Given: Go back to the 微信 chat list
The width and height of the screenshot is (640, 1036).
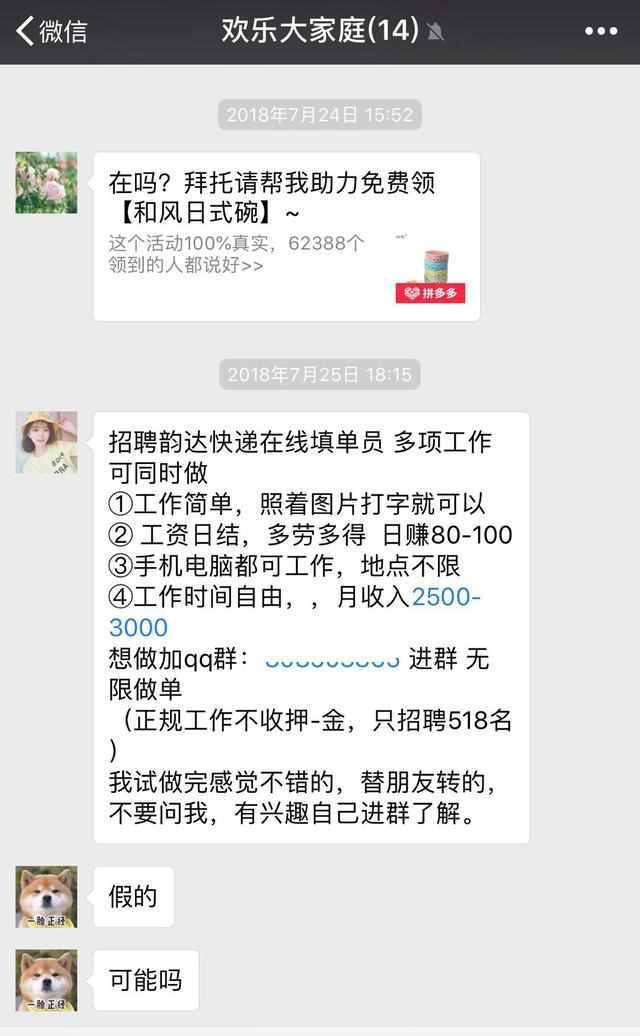Looking at the screenshot, I should click(52, 31).
